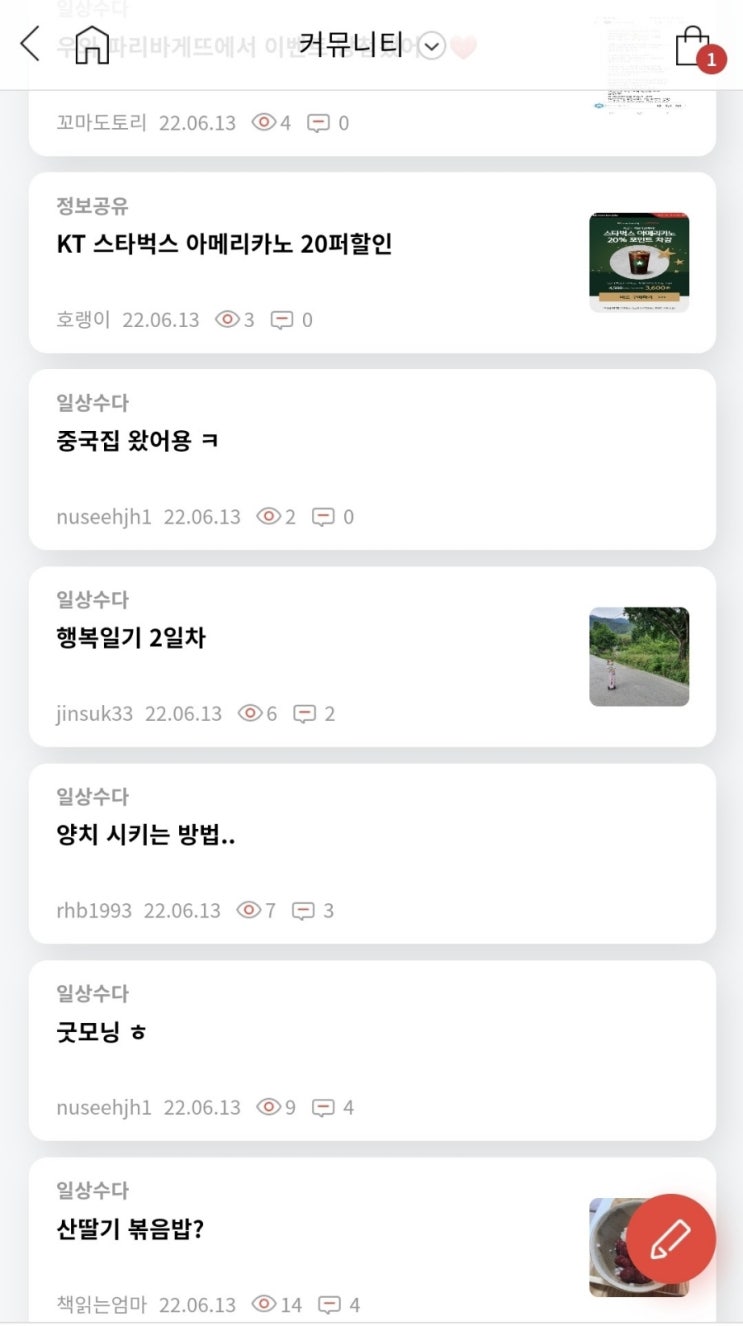View the 행복일기 2일차 post
Screen dimensions: 743x1326
[x=131, y=638]
